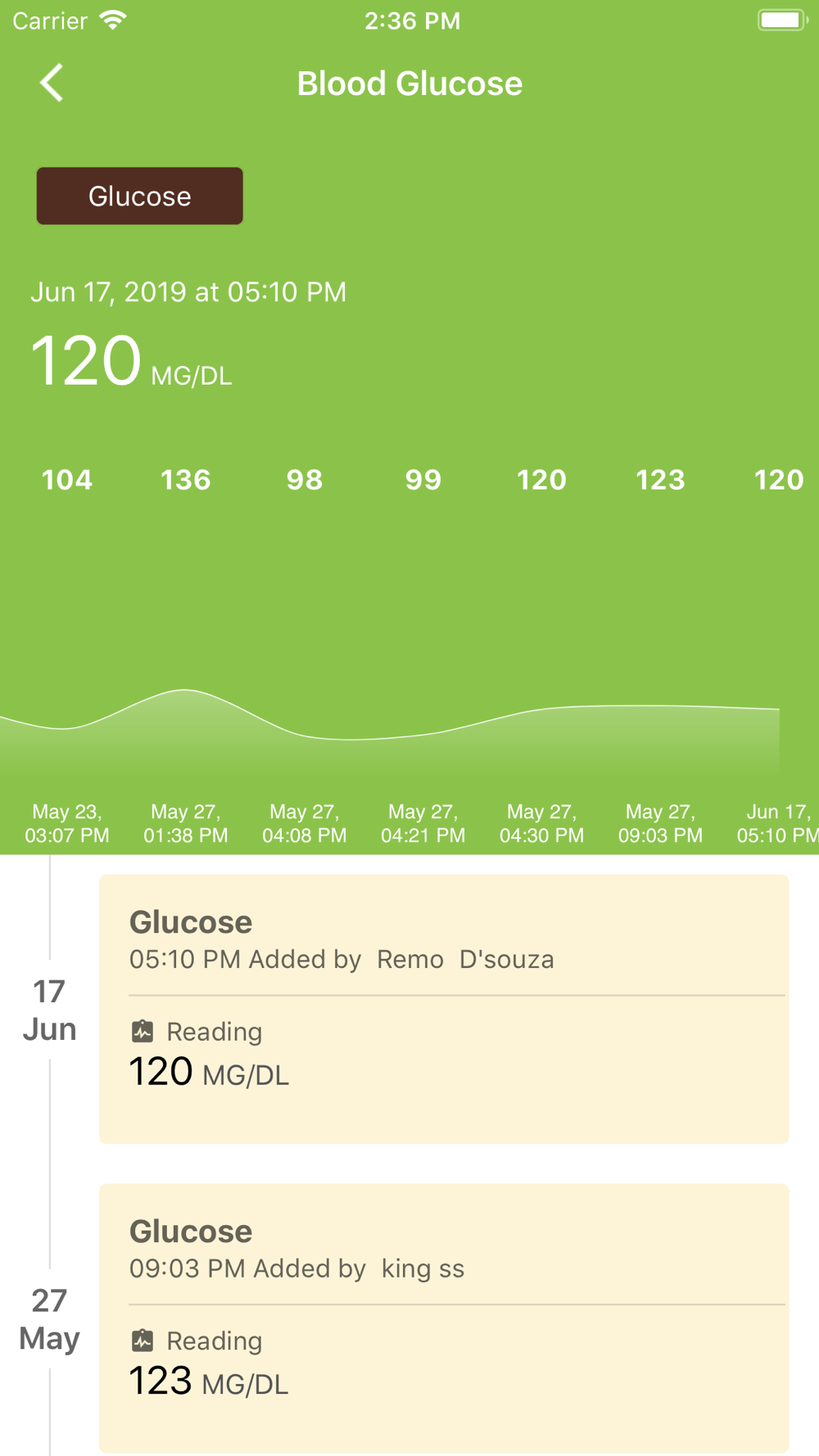Choose the 123 chart reading
The height and width of the screenshot is (1456, 819).
(x=661, y=480)
